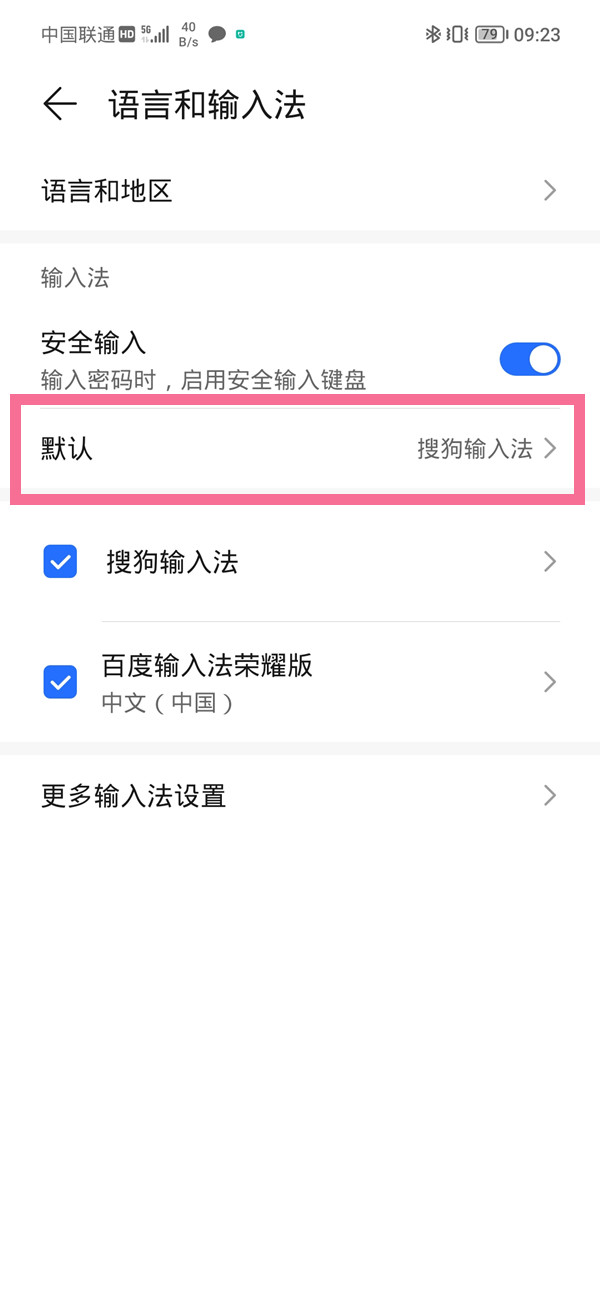Open 百度输入法荣耀版 settings
Image resolution: width=600 pixels, height=1300 pixels.
tap(330, 682)
